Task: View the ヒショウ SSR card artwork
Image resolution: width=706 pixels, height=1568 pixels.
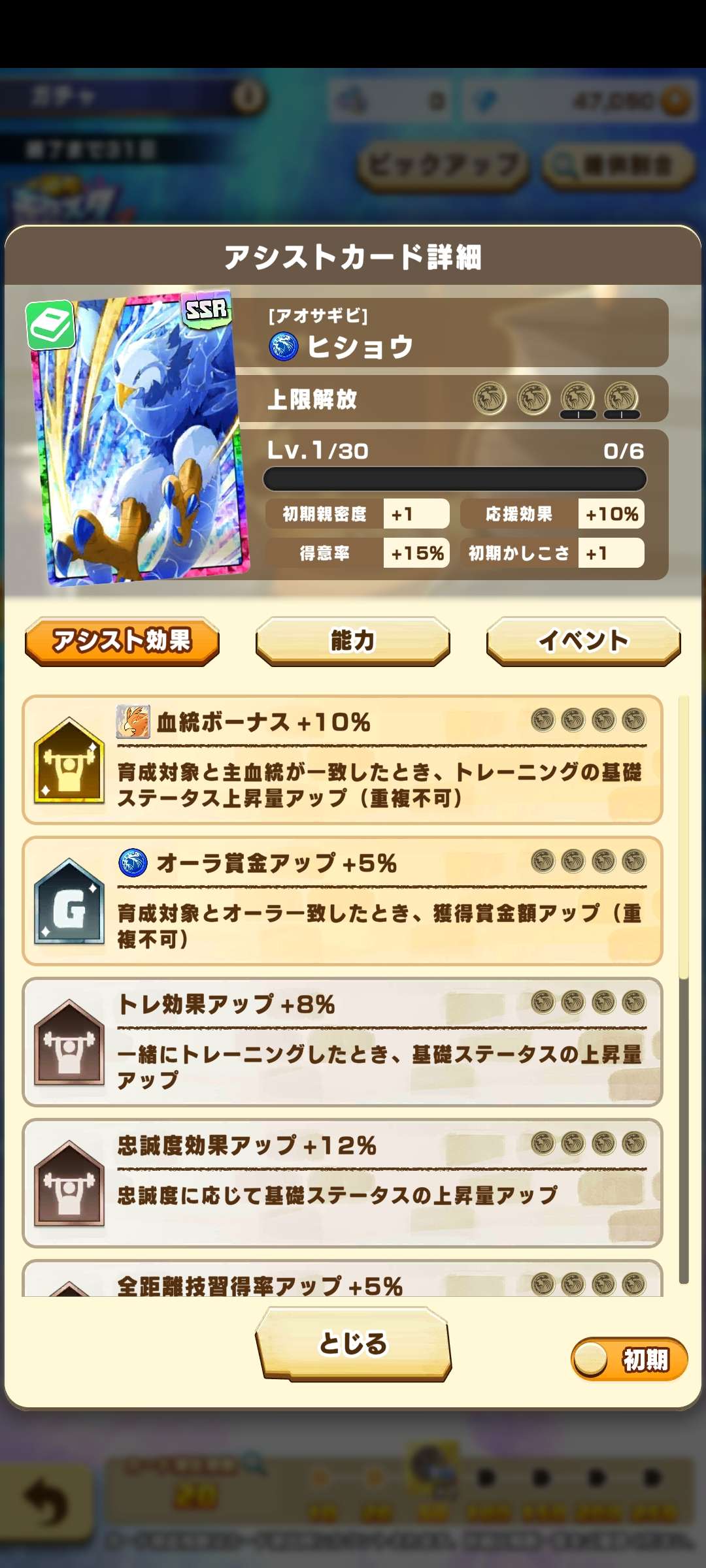Action: click(x=139, y=439)
